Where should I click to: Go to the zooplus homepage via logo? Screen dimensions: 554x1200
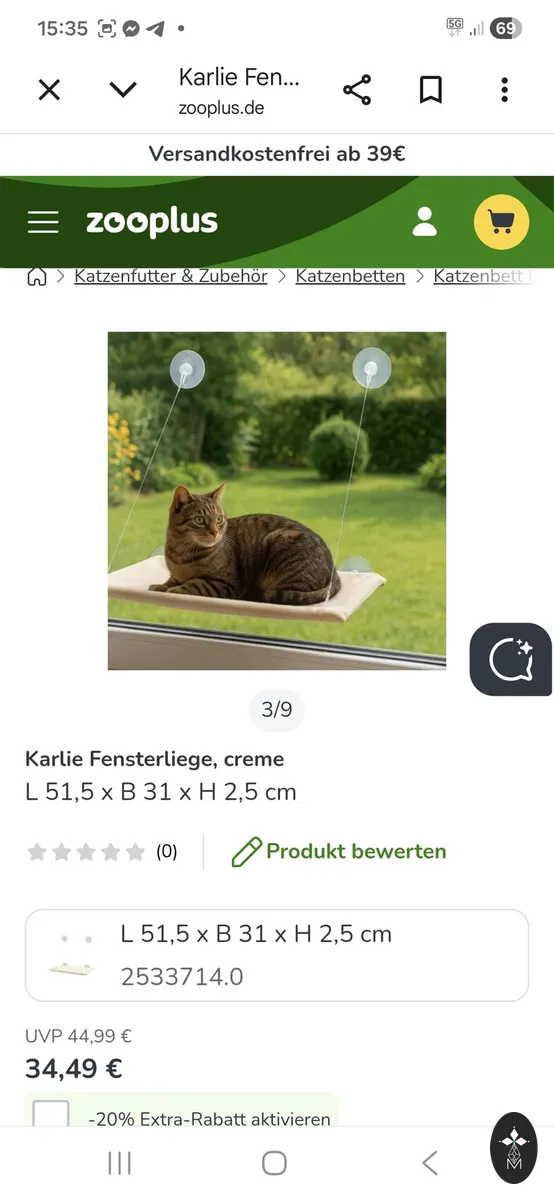point(152,222)
